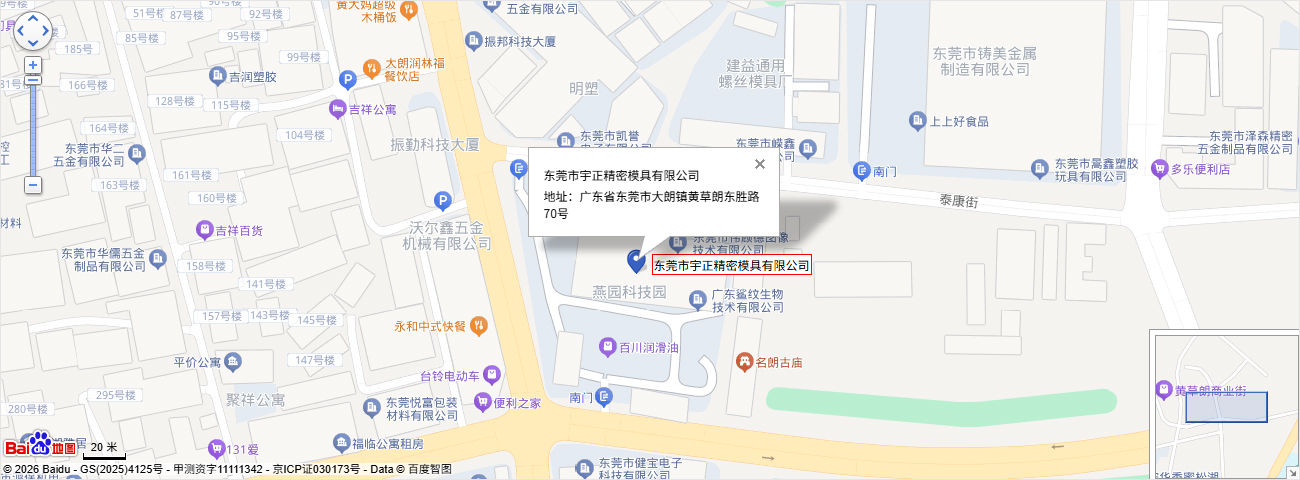Viewport: 1300px width, 480px height.
Task: Tap the blue location marker pin
Action: [635, 261]
